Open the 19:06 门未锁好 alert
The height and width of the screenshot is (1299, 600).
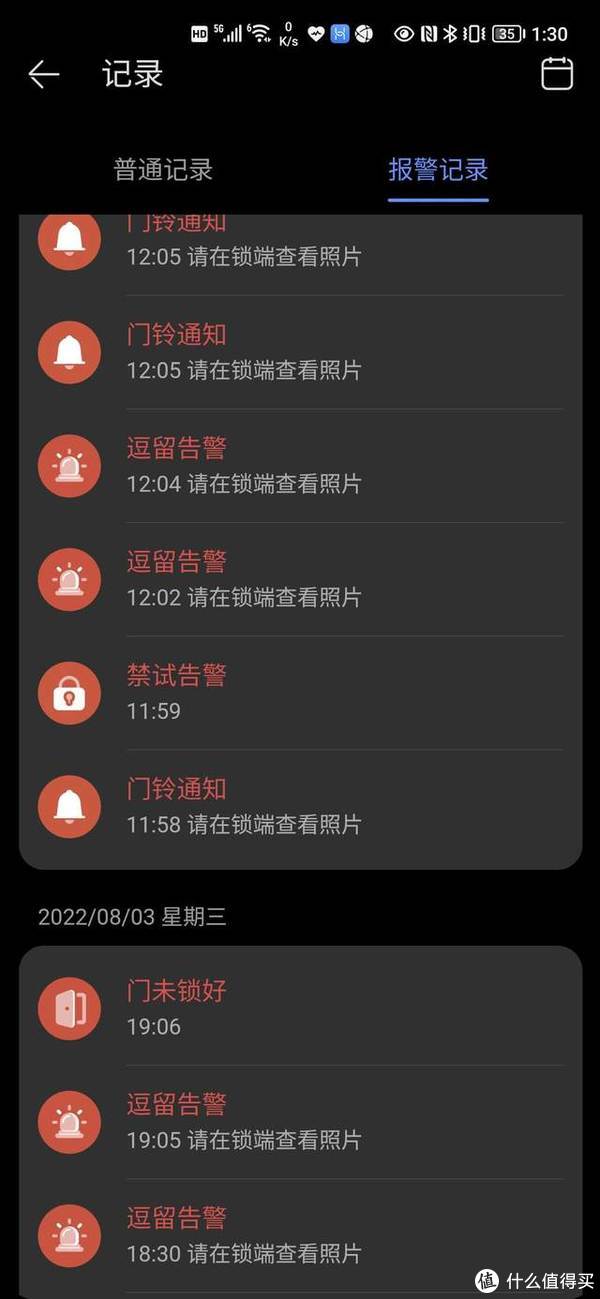point(300,1008)
